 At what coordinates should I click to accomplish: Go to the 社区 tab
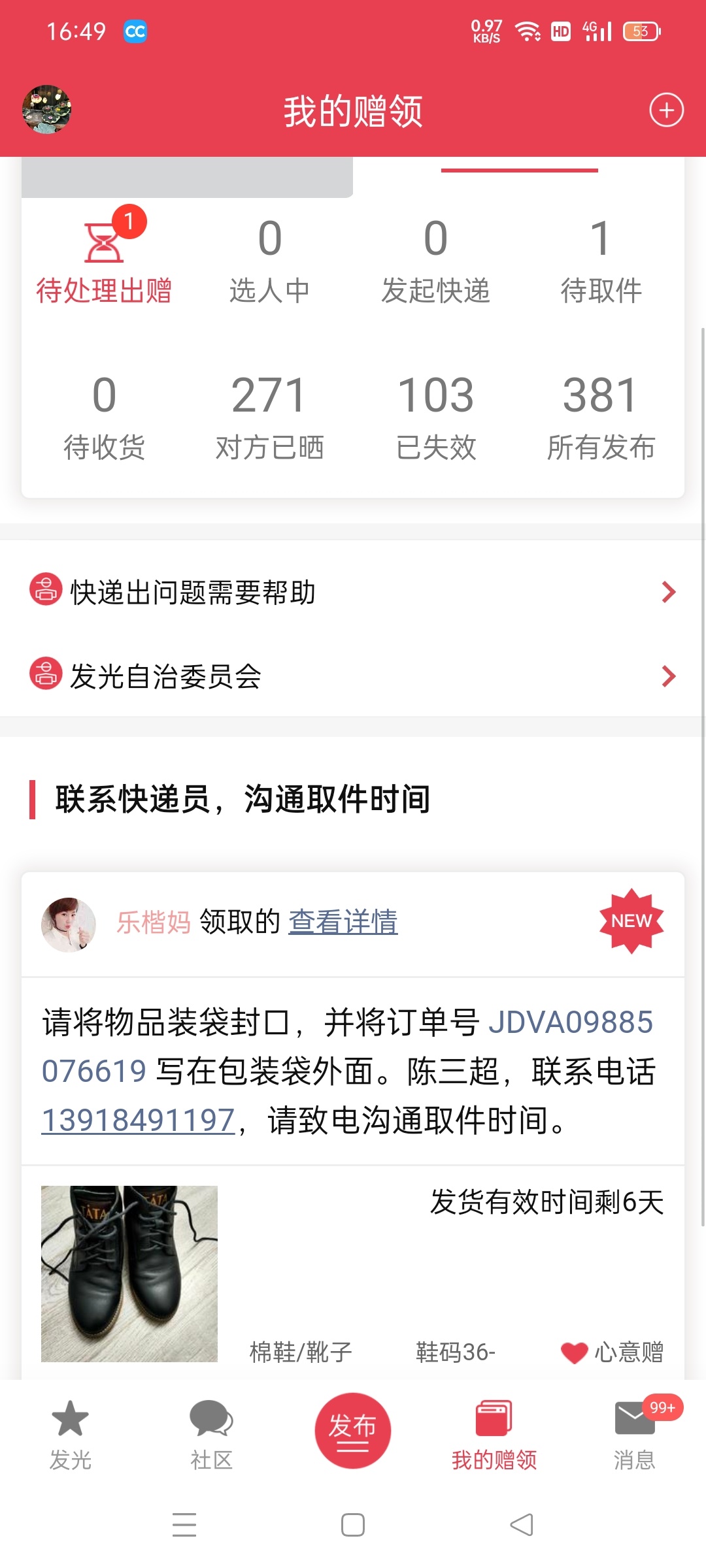click(x=211, y=1435)
